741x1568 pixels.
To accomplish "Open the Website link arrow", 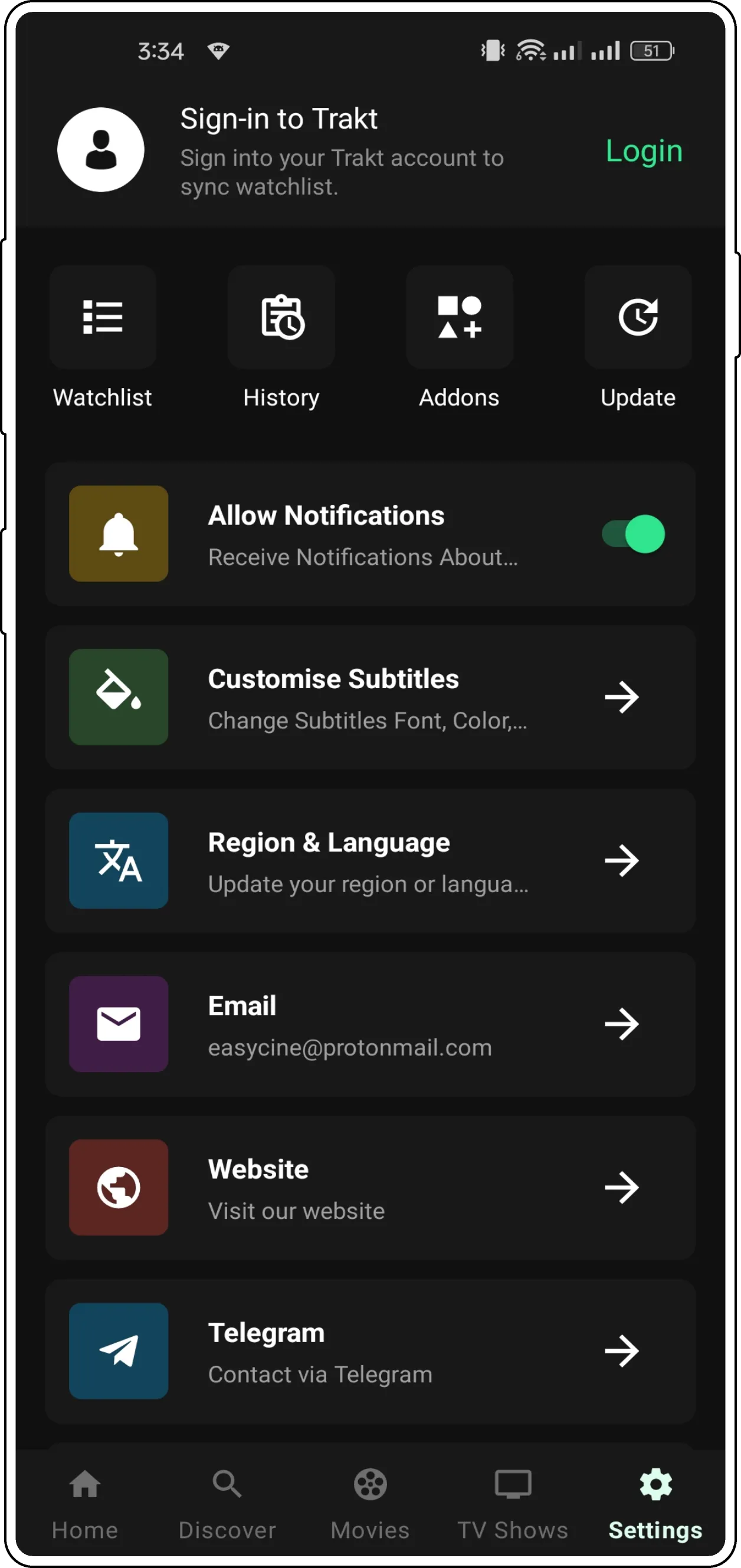I will click(x=622, y=1187).
